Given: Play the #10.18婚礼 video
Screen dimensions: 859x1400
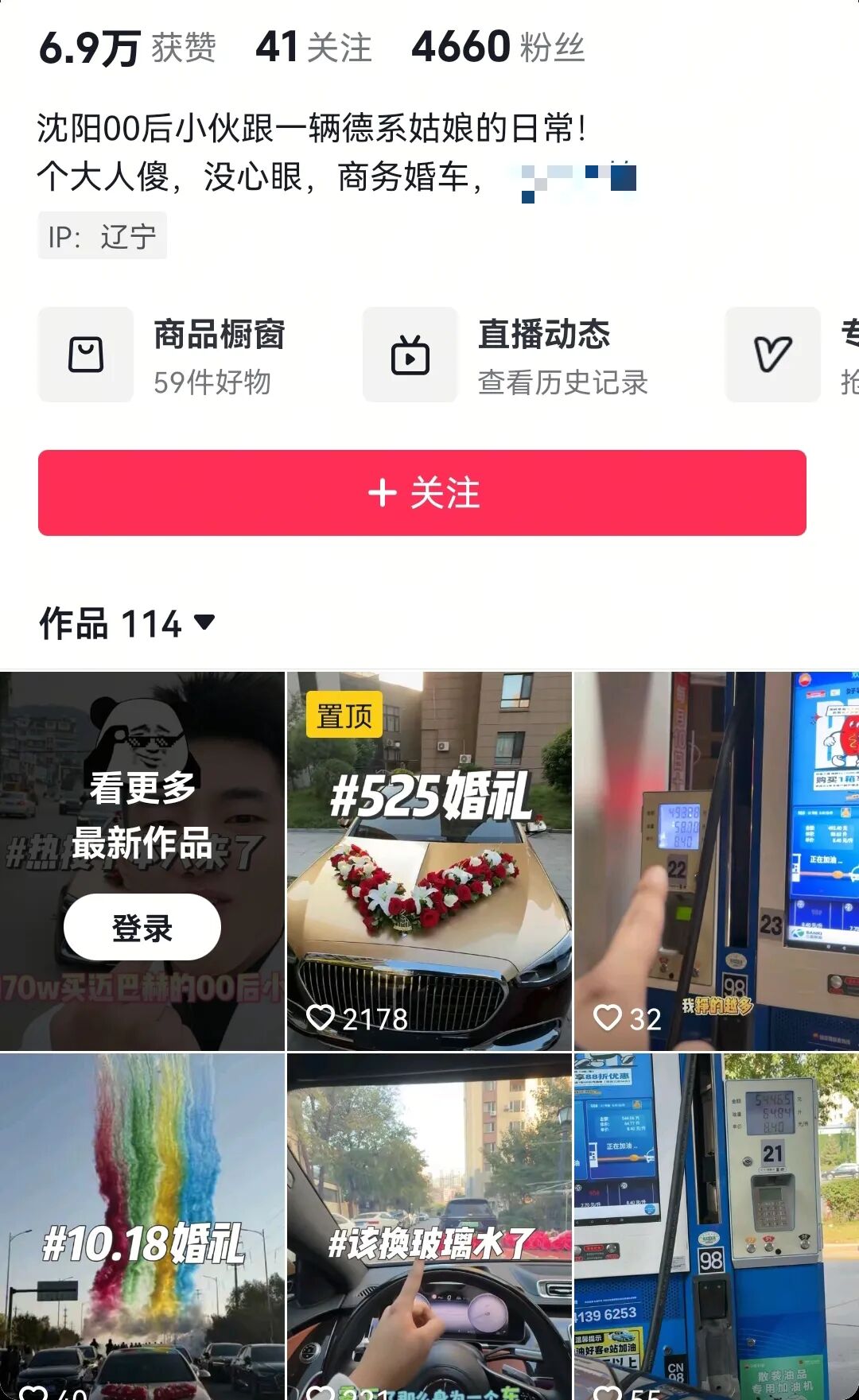Looking at the screenshot, I should click(x=142, y=1224).
